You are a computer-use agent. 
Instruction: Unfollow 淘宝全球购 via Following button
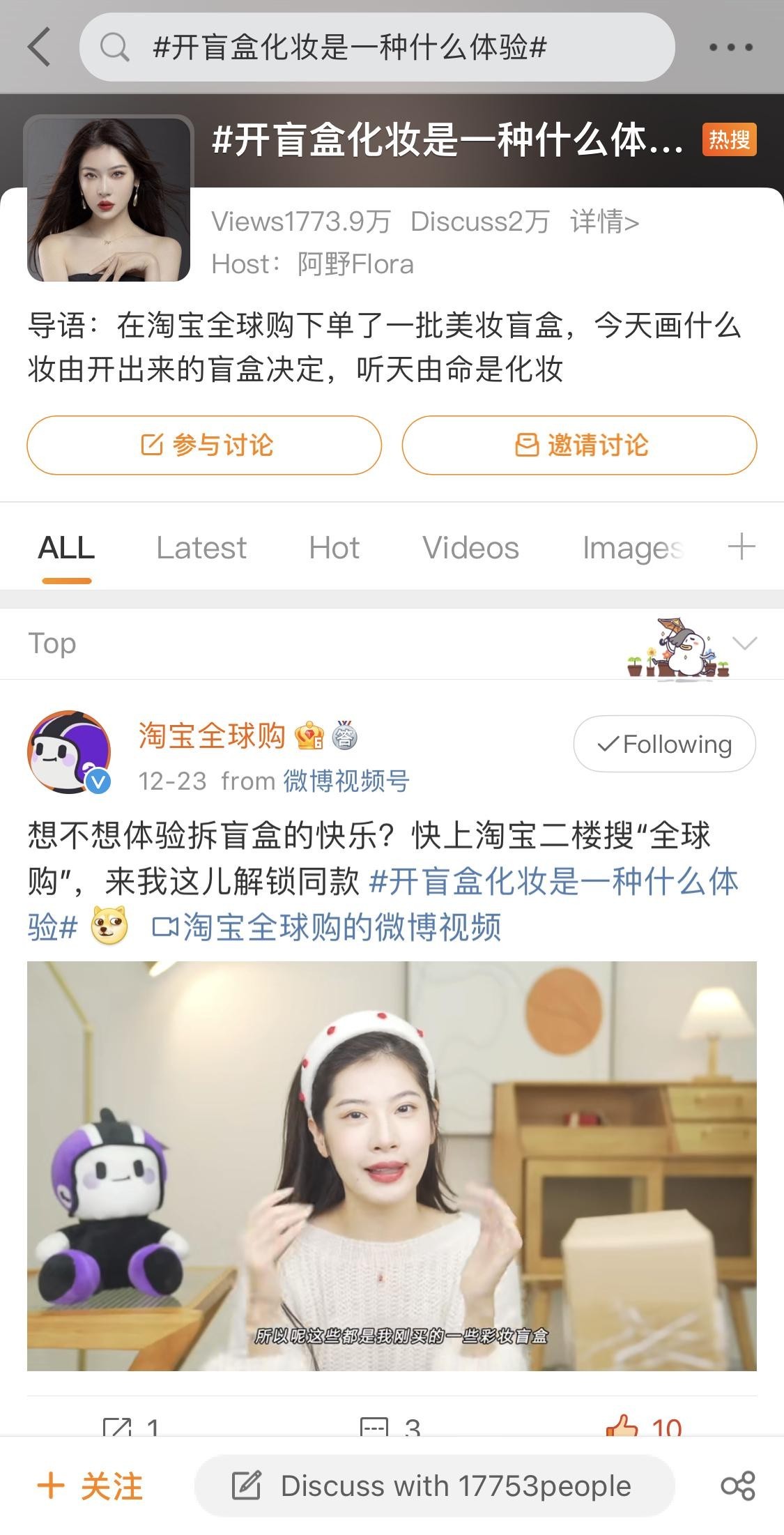664,744
